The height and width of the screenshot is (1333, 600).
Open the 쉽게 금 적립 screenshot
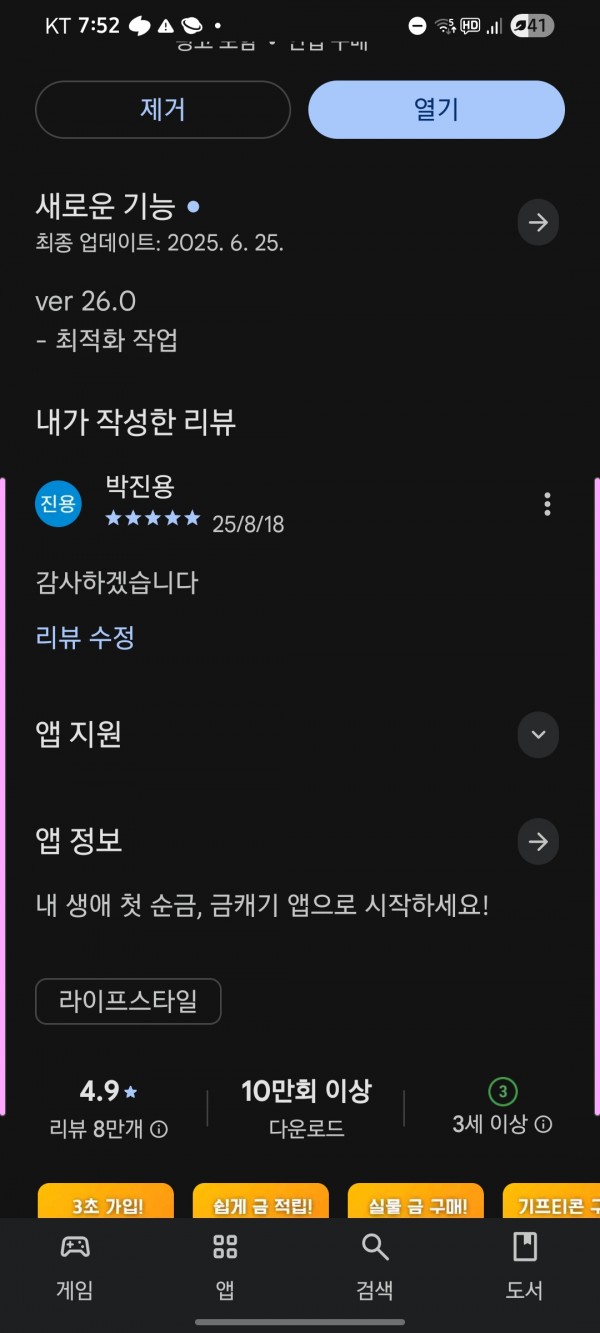tap(260, 1201)
